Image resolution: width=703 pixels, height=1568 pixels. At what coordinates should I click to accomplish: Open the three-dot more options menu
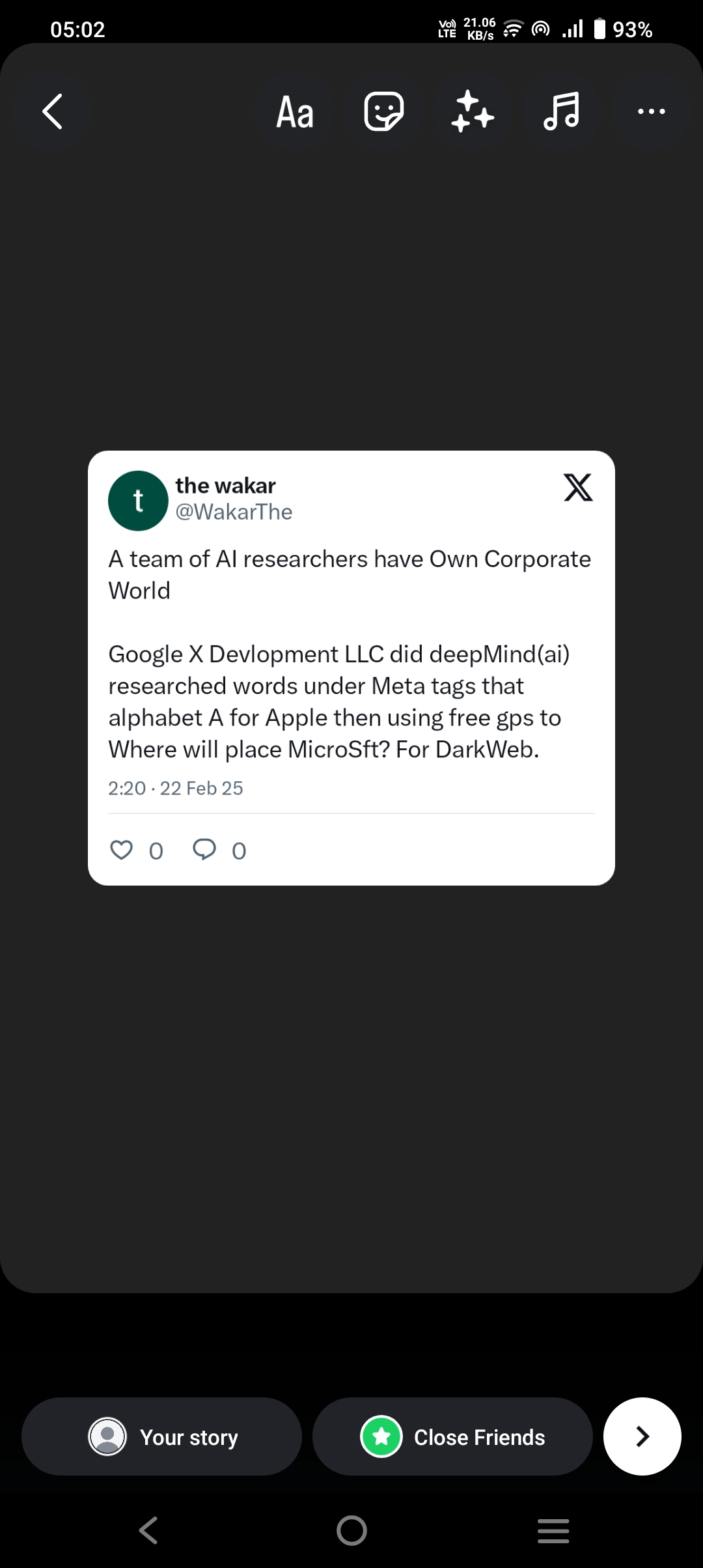(651, 111)
